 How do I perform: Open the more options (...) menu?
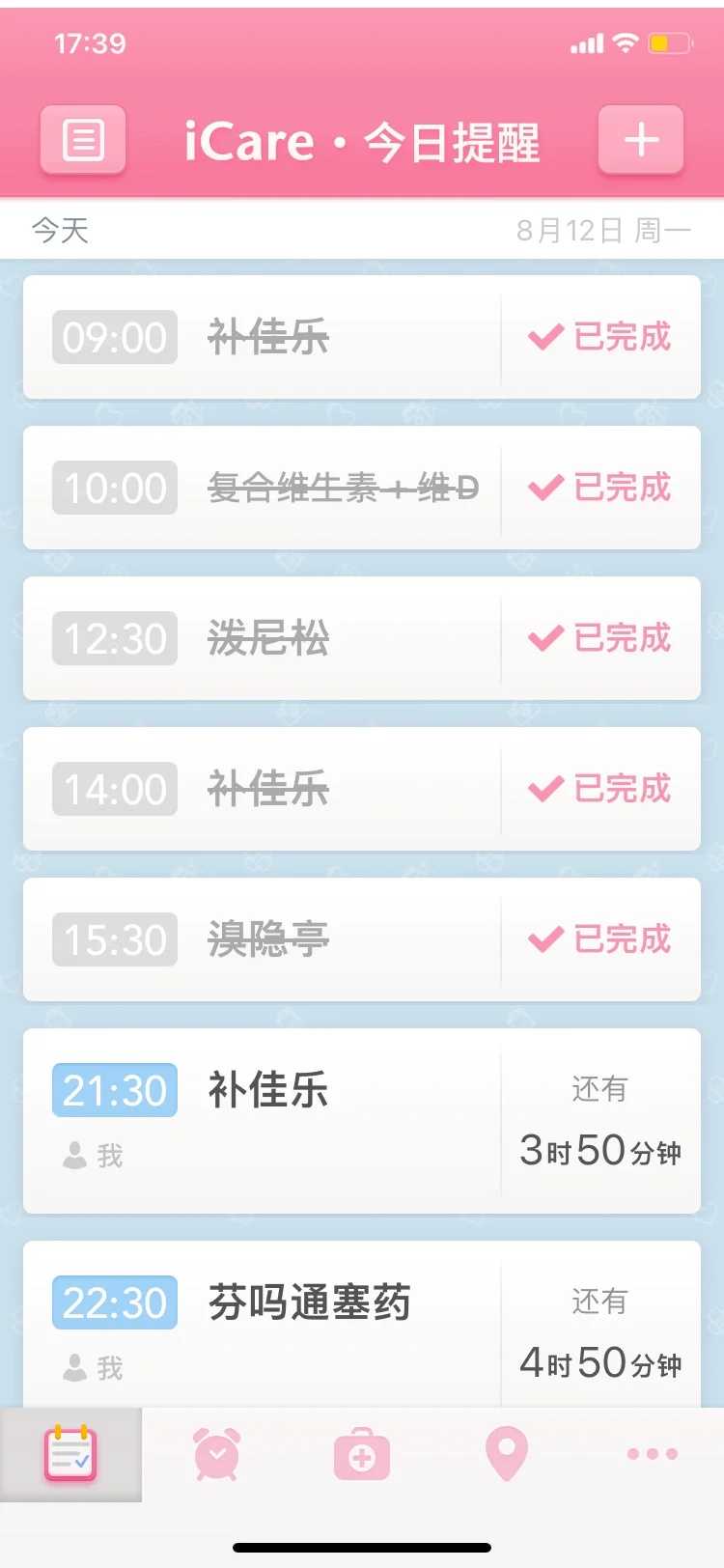coord(651,1453)
